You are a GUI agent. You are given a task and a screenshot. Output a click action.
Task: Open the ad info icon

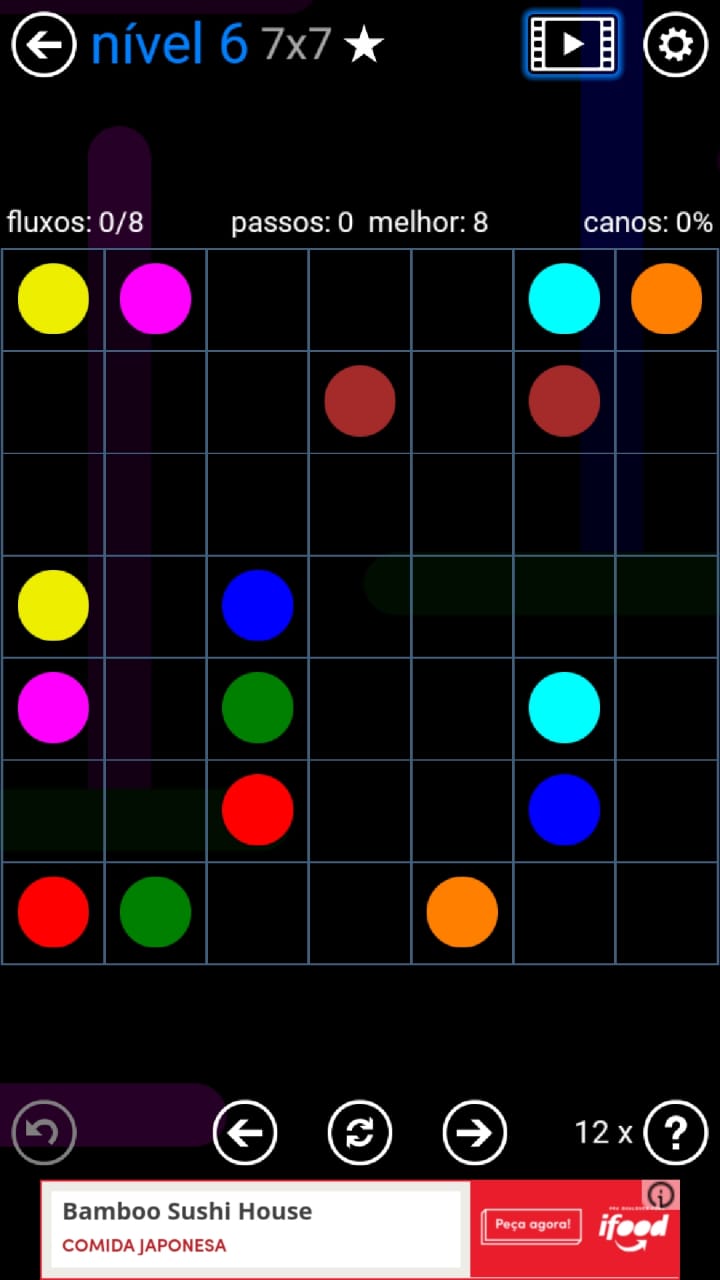coord(661,1194)
